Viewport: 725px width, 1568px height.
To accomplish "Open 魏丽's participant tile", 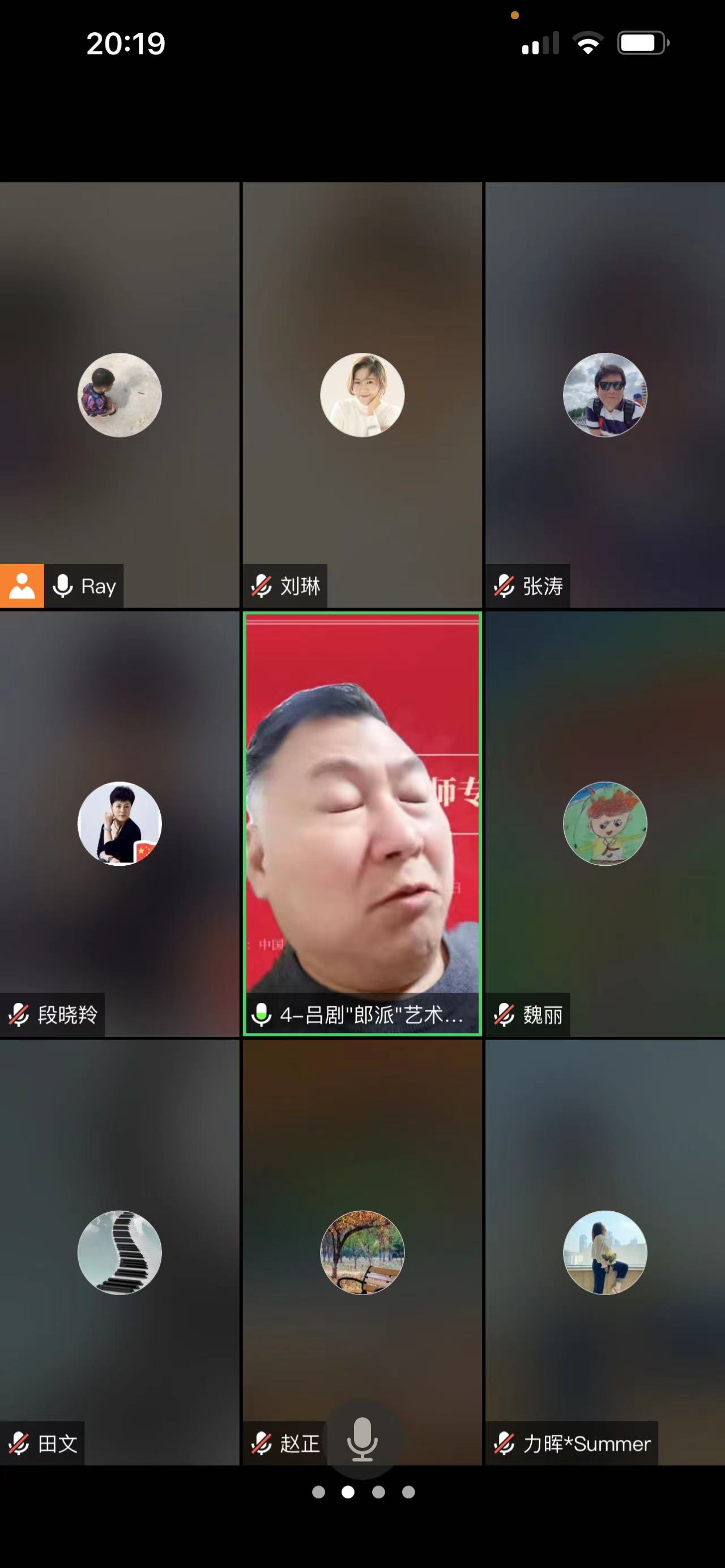I will pos(604,823).
